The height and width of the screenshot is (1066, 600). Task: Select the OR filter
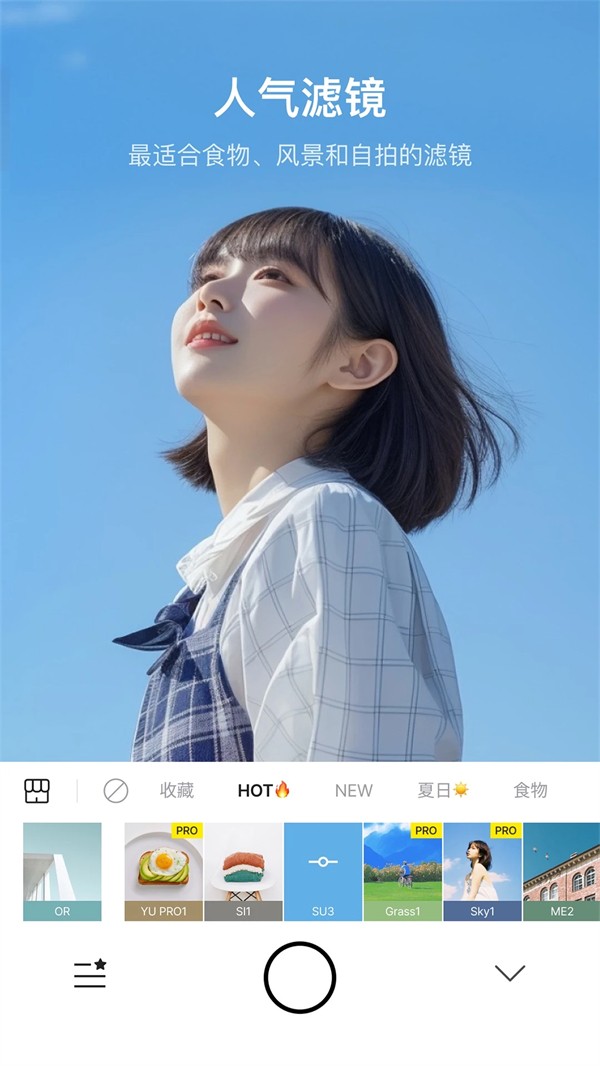62,871
